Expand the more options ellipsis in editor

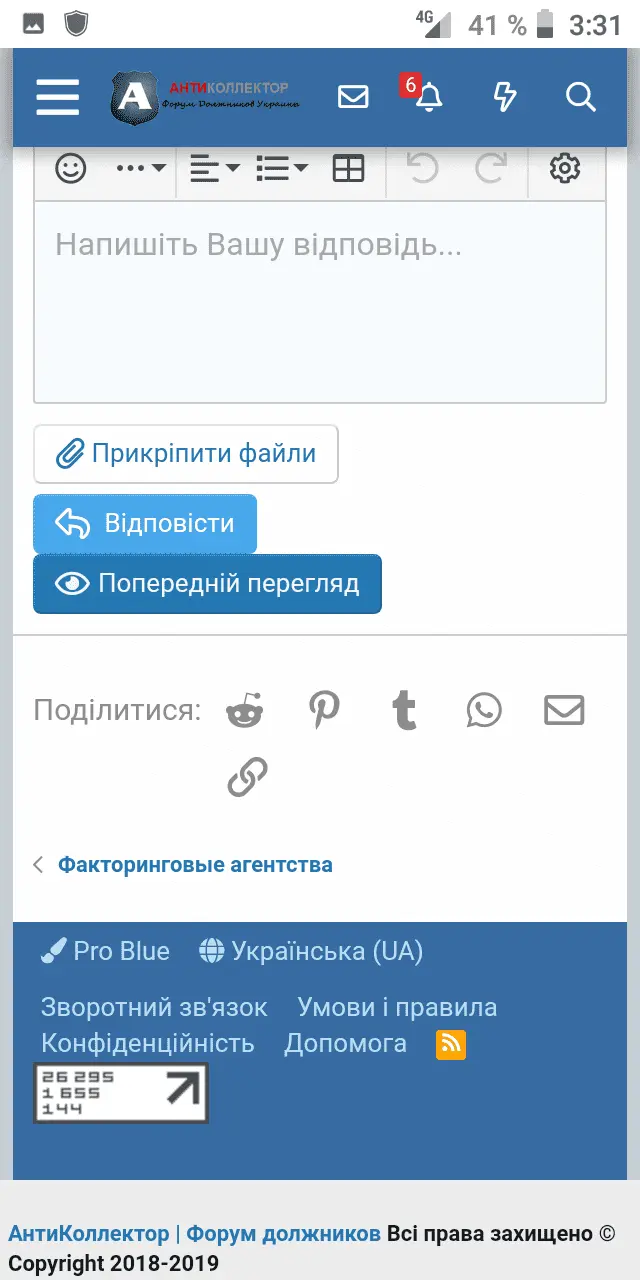point(141,169)
